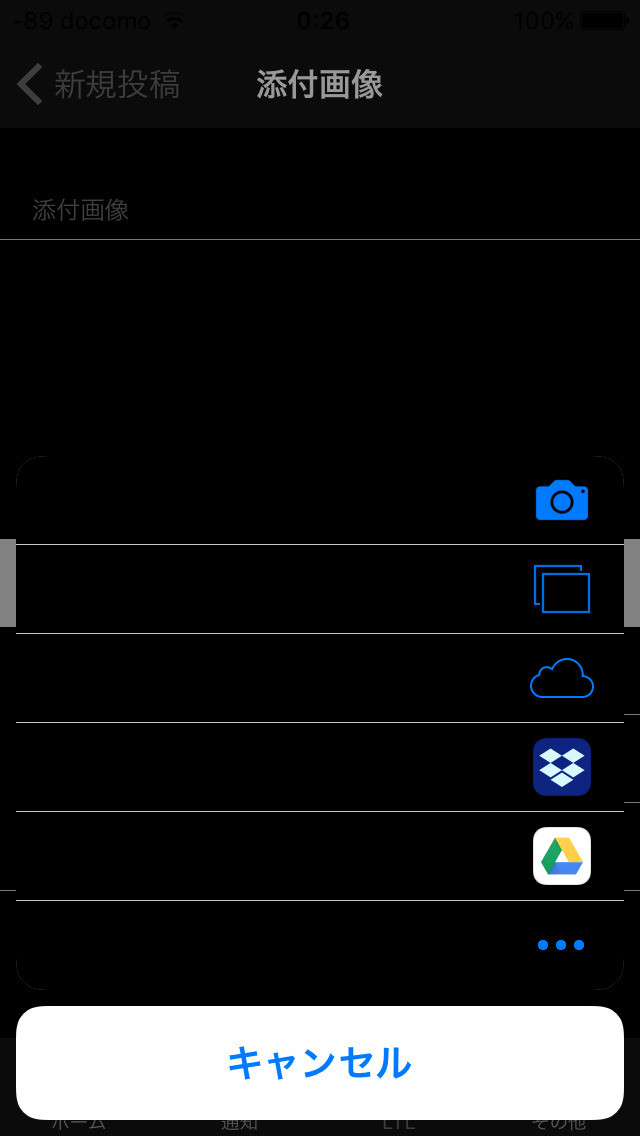This screenshot has height=1136, width=640.
Task: Open the Dropbox source row
Action: point(320,767)
